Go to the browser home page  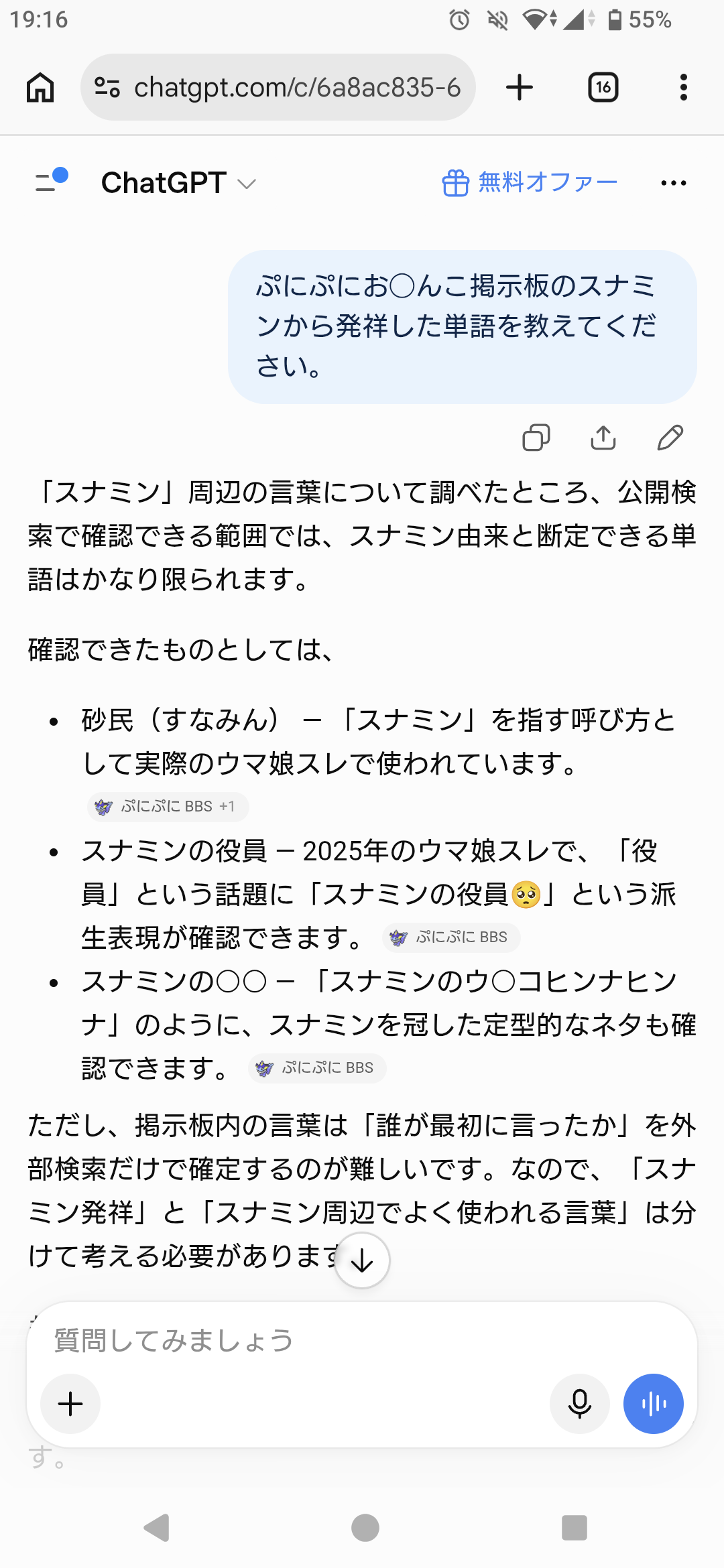tap(40, 87)
